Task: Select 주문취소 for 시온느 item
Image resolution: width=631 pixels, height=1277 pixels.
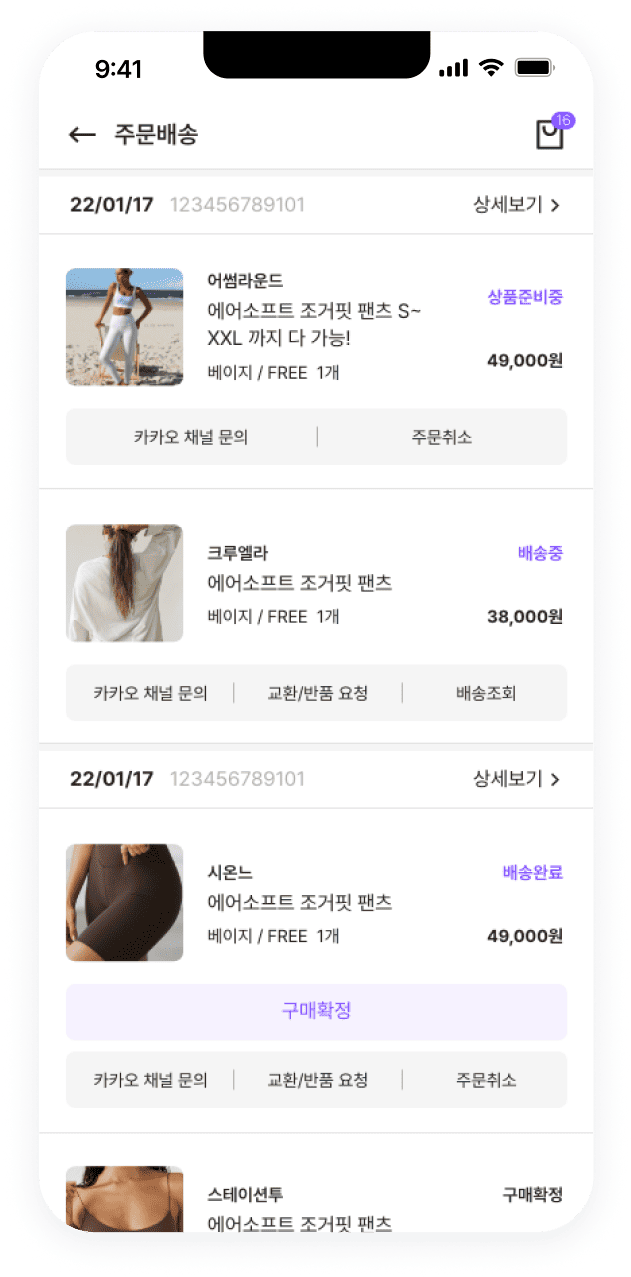Action: click(x=485, y=1080)
